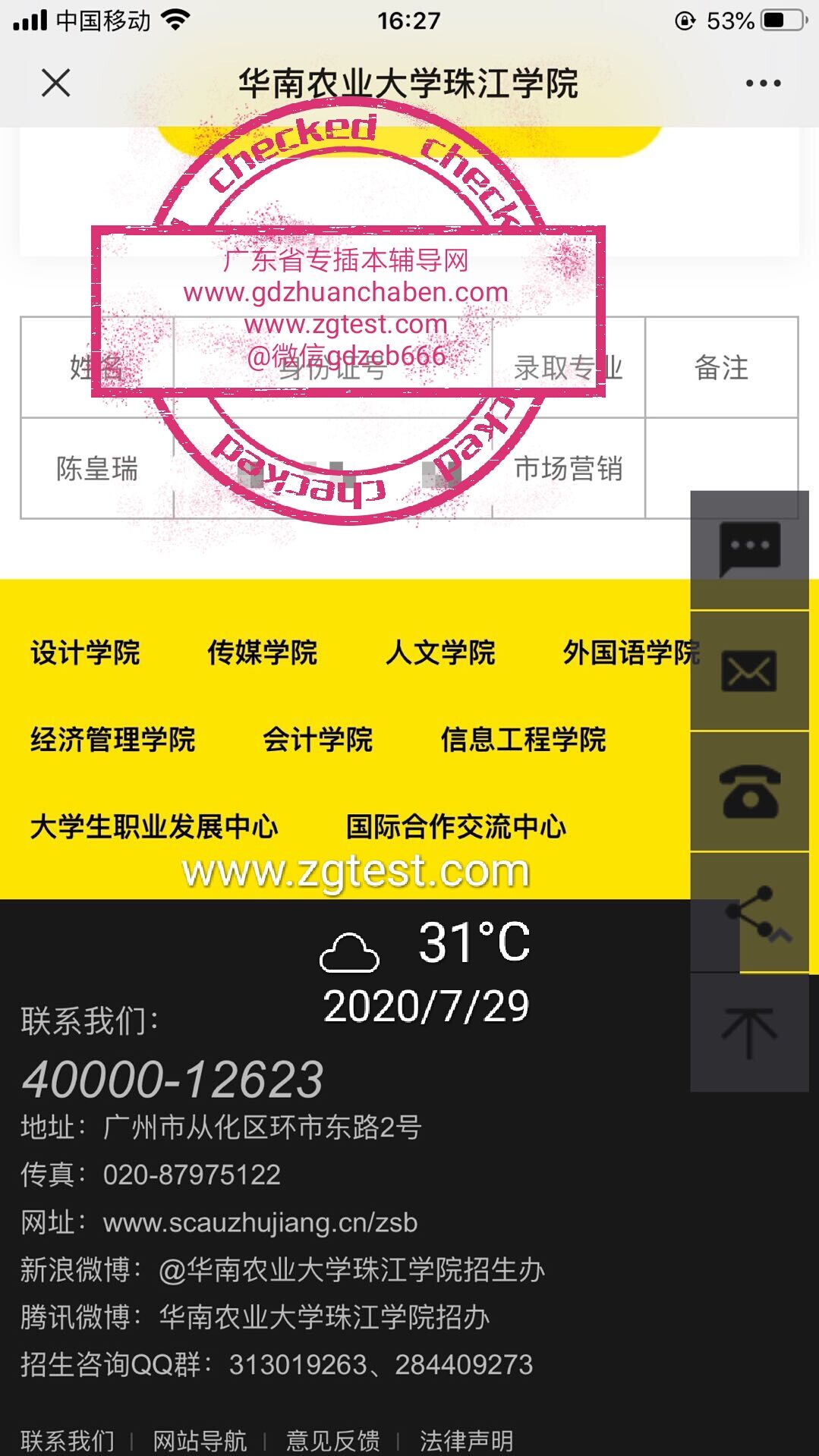Open 大学生职业发展中心 link
Viewport: 819px width, 1456px height.
tap(154, 827)
